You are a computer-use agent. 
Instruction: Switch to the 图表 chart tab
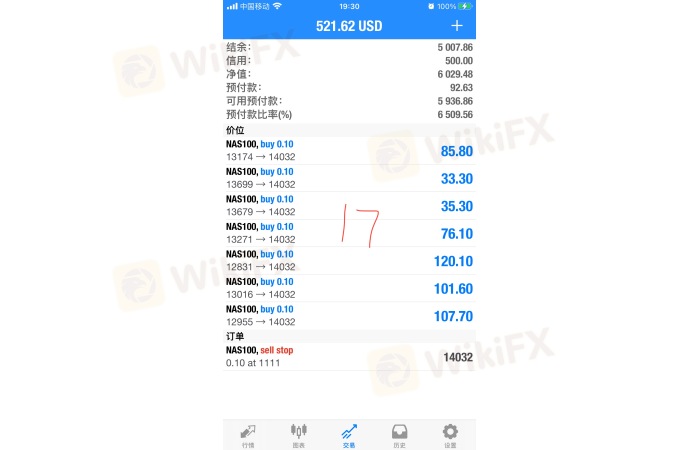point(298,434)
